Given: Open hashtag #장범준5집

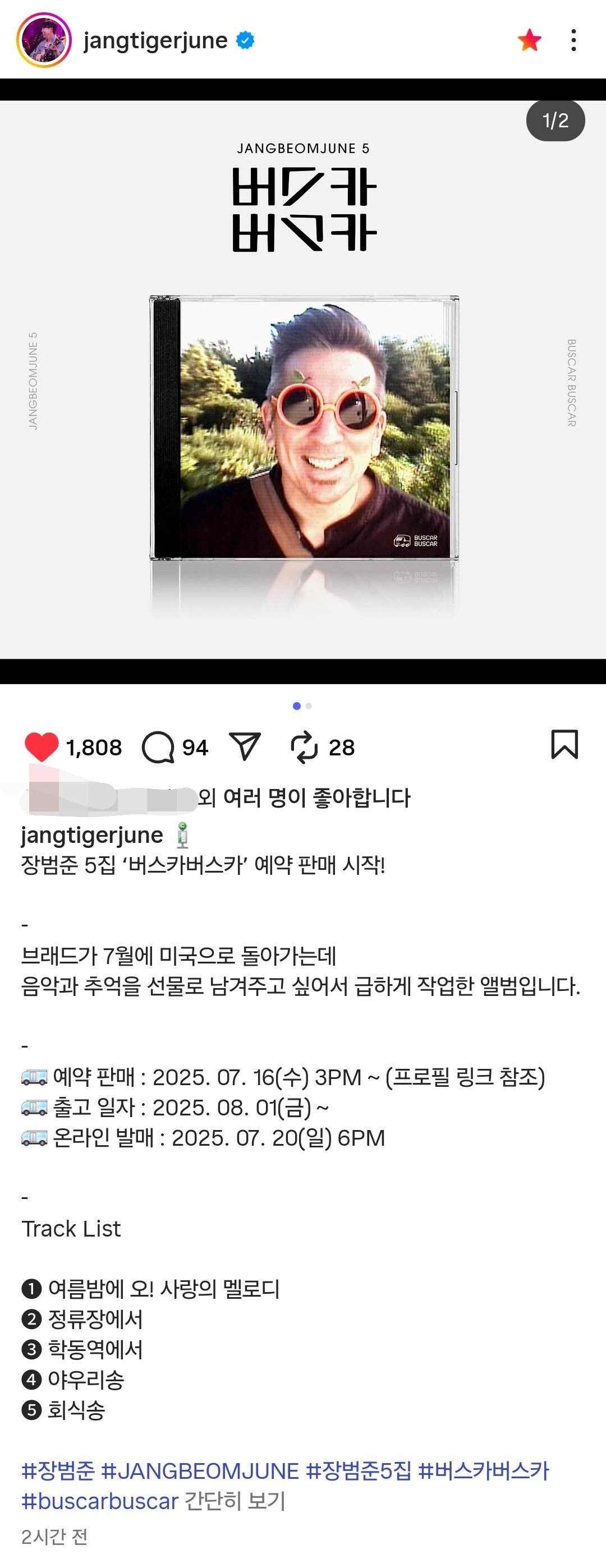Looking at the screenshot, I should [x=359, y=1470].
